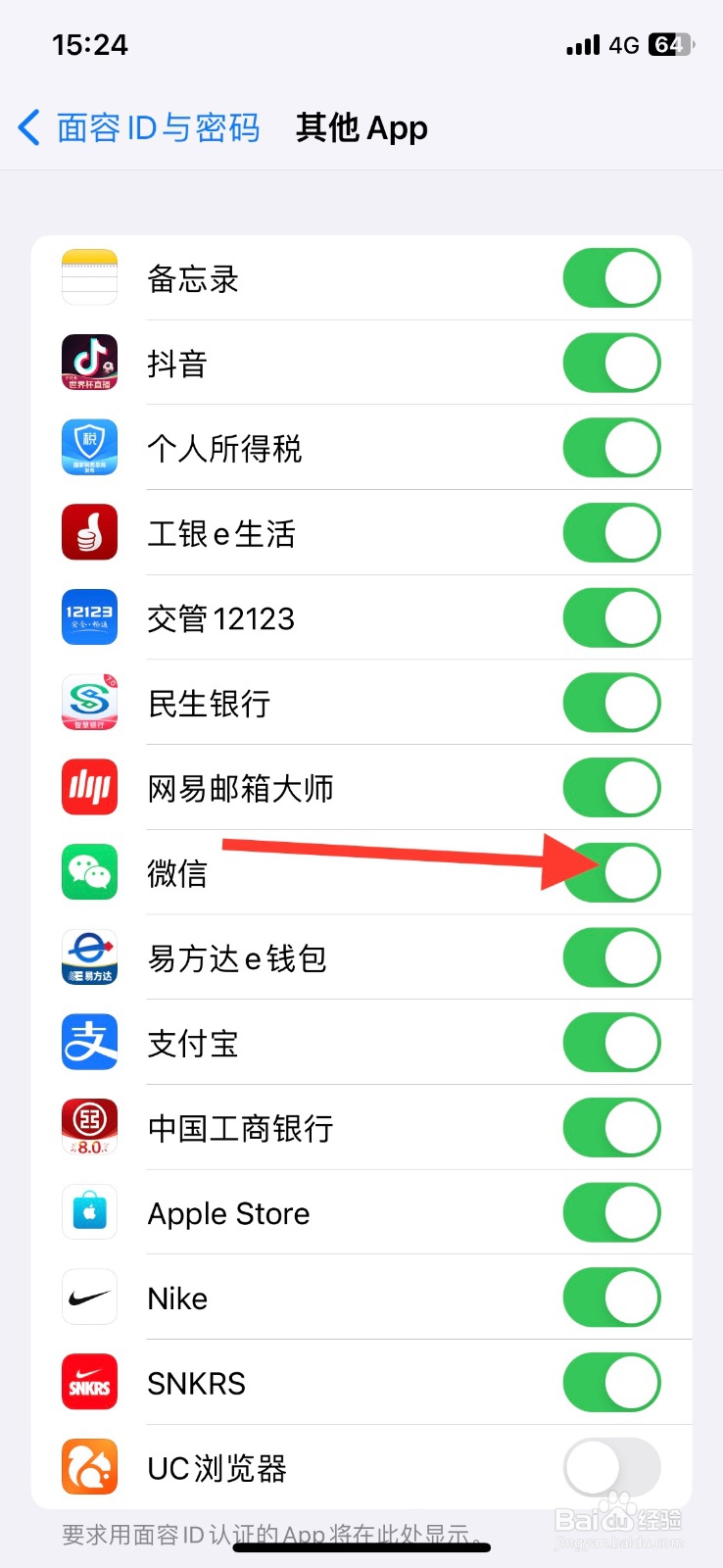Click the 支付宝 Alipay app icon
The width and height of the screenshot is (723, 1568).
89,1042
